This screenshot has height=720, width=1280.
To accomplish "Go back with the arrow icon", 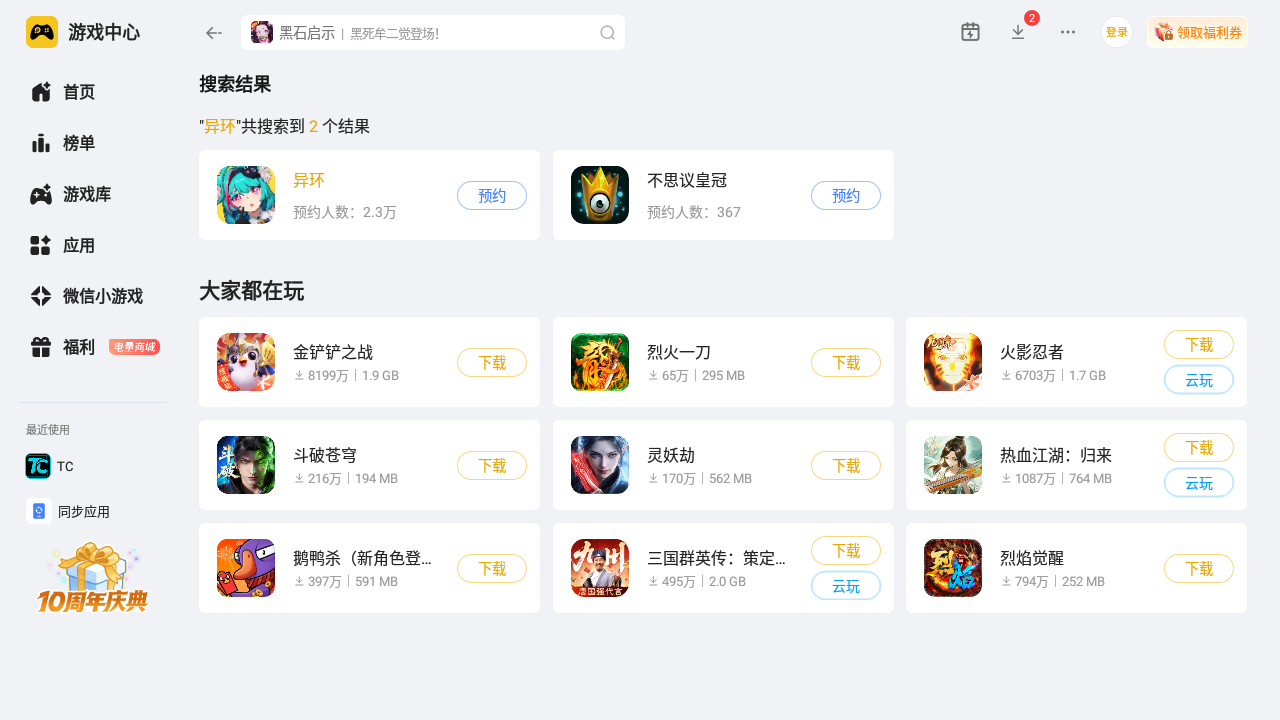I will pos(213,33).
